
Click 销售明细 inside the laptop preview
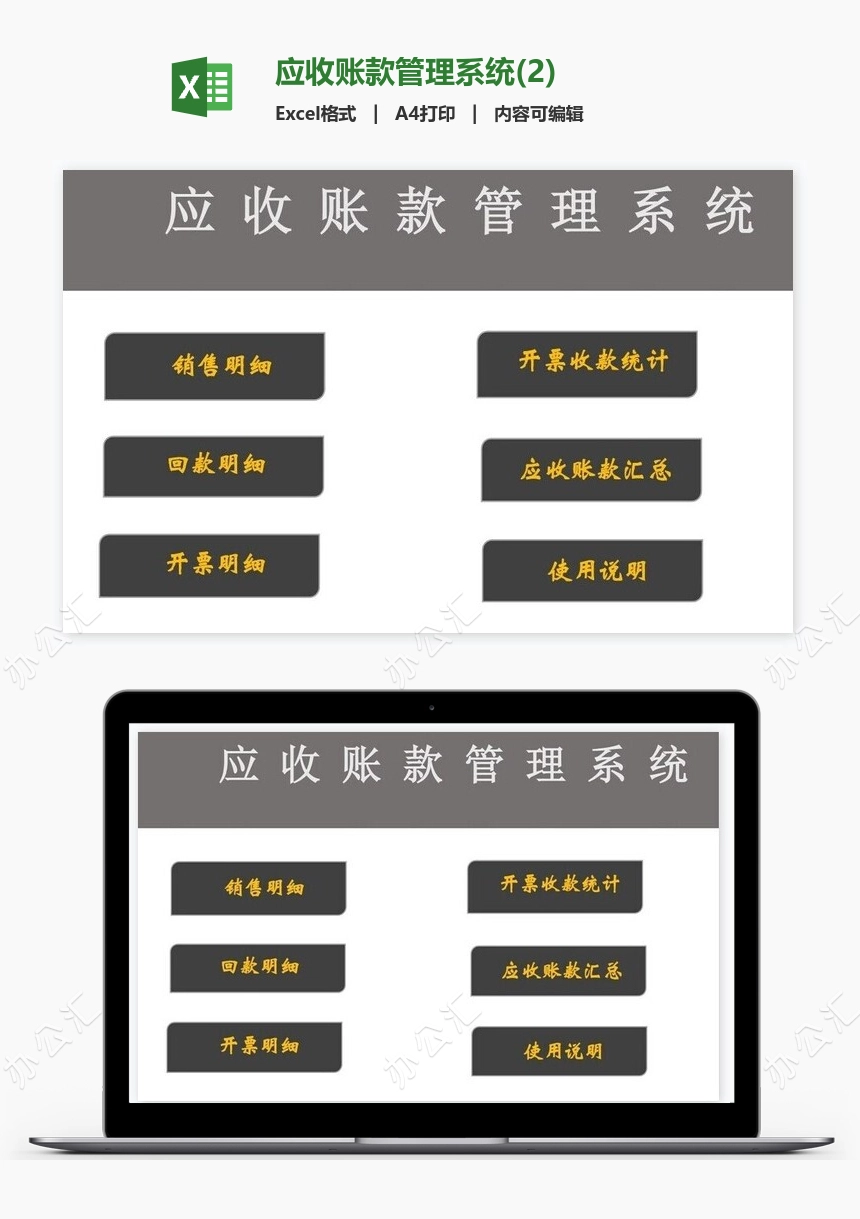coord(258,888)
